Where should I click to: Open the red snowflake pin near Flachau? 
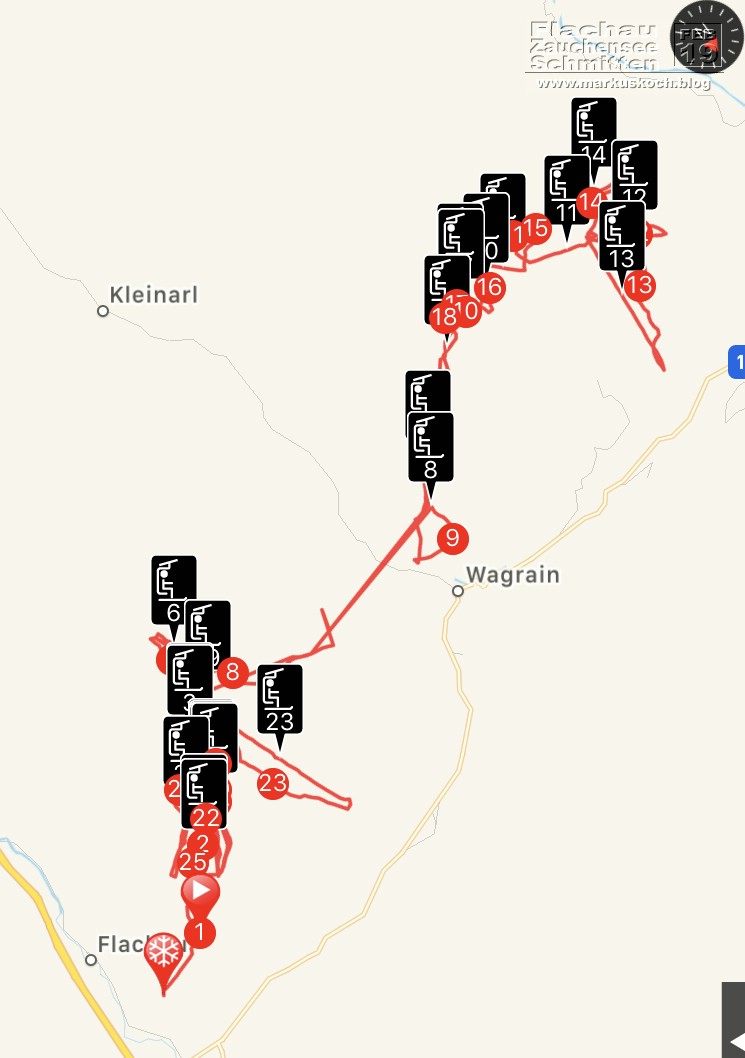164,953
